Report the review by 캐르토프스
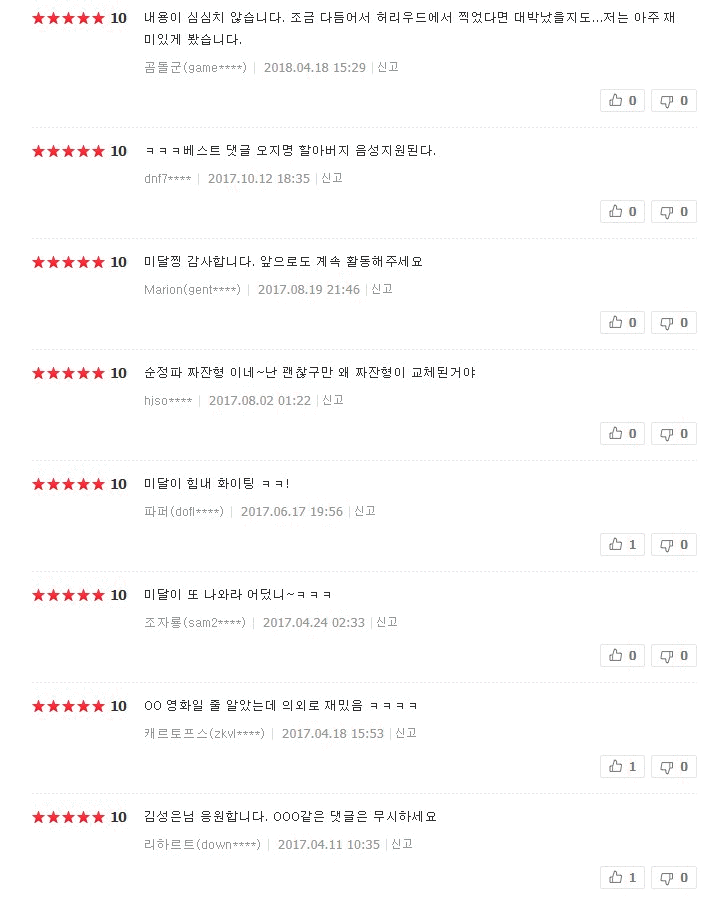 406,733
